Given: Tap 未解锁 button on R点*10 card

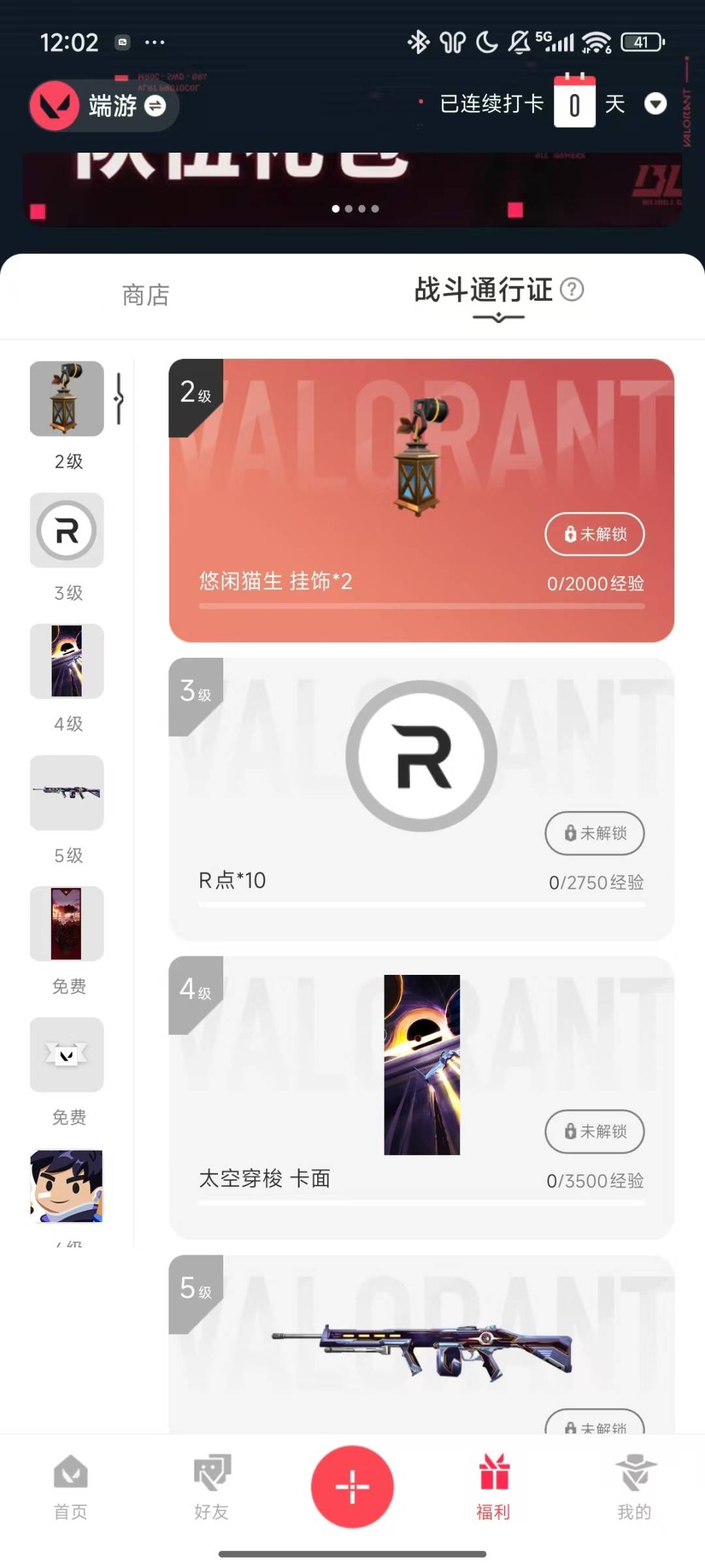Looking at the screenshot, I should [x=594, y=833].
